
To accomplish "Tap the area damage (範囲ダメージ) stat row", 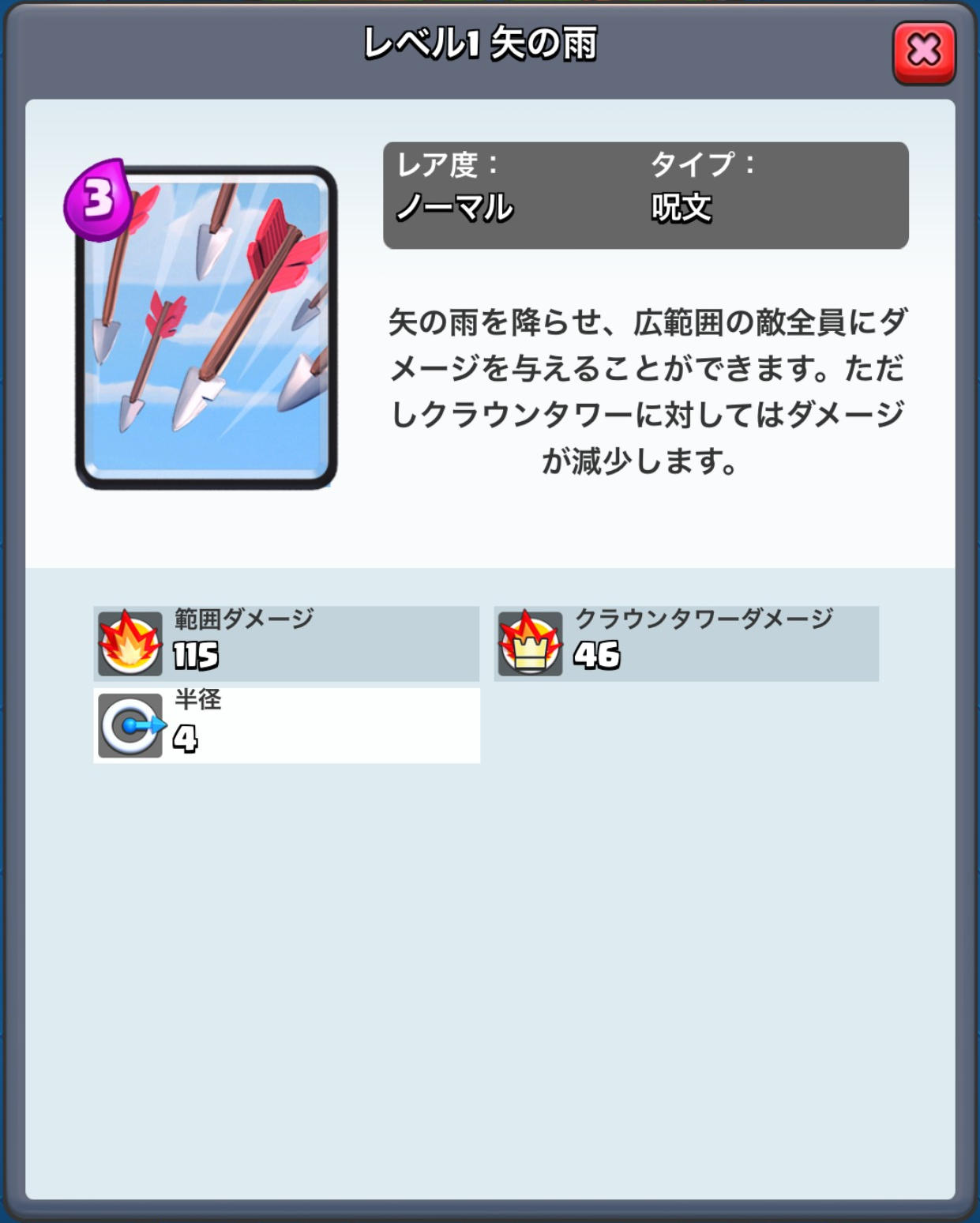I will click(286, 643).
